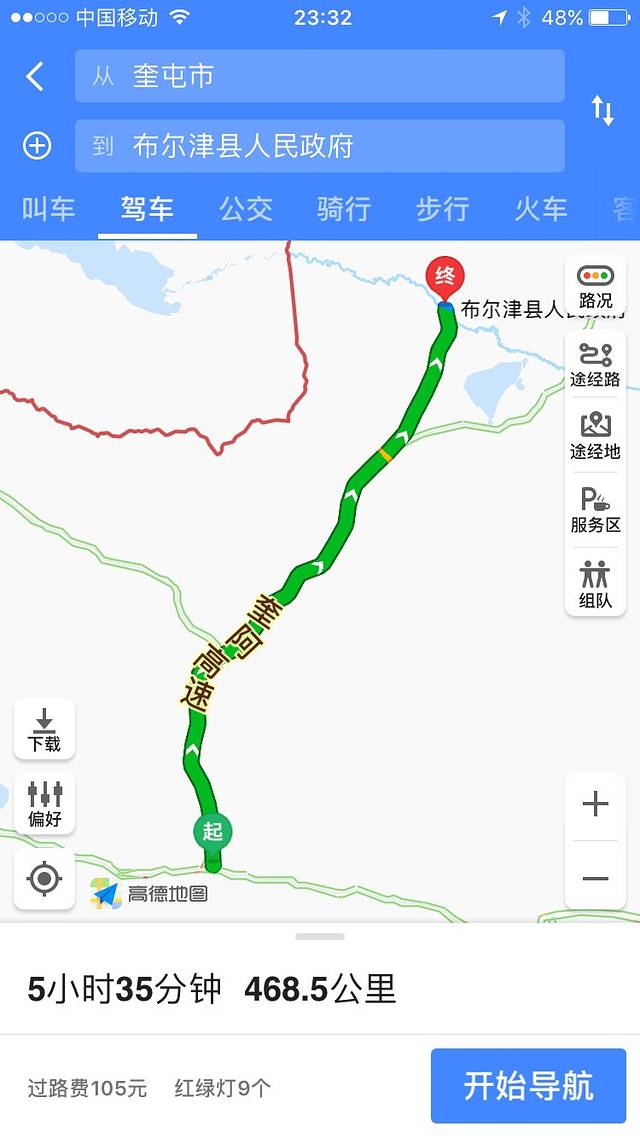The image size is (640, 1138).
Task: Open the 组队 team feature
Action: (596, 585)
